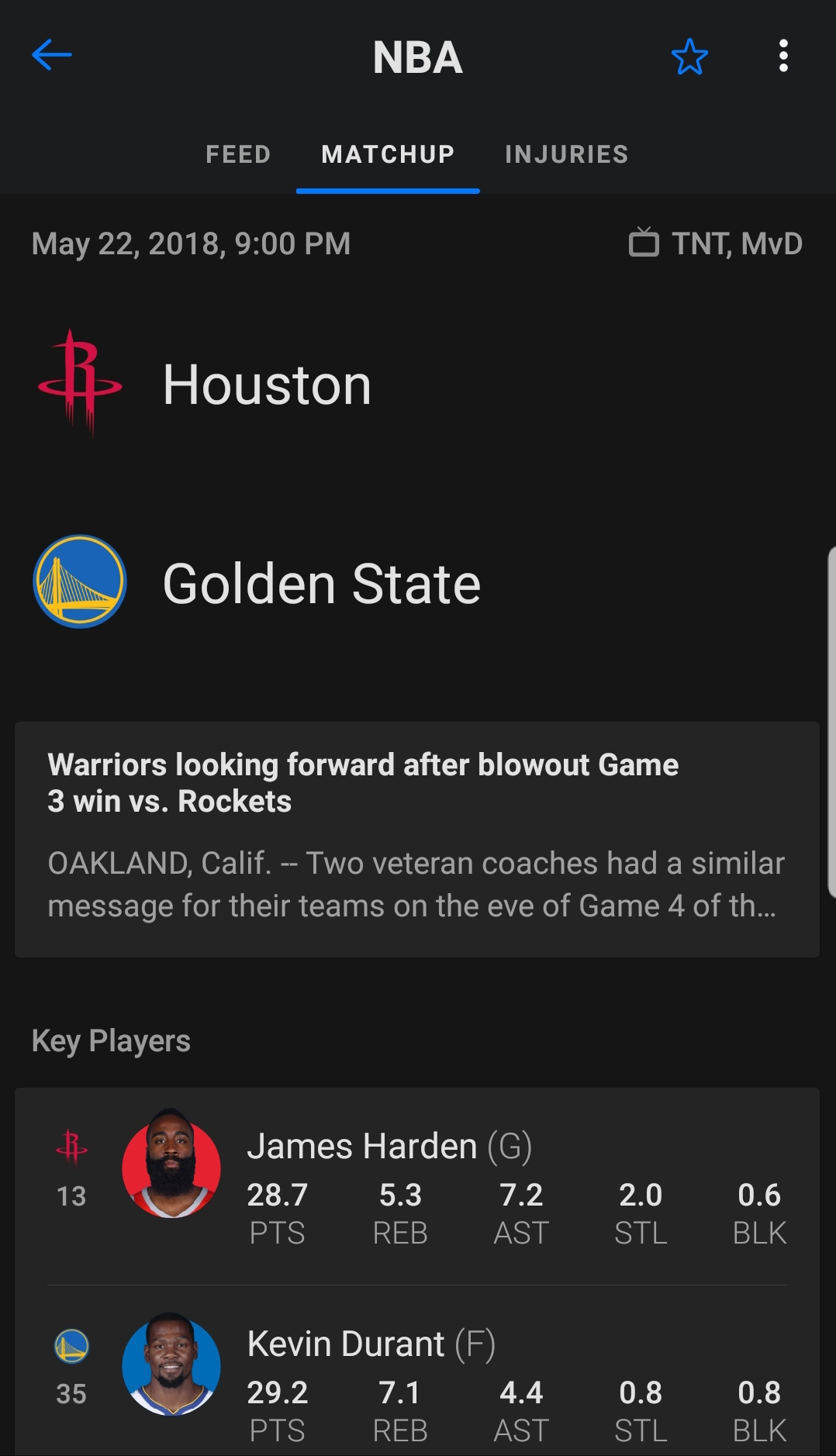Switch to the FEED tab

[237, 154]
